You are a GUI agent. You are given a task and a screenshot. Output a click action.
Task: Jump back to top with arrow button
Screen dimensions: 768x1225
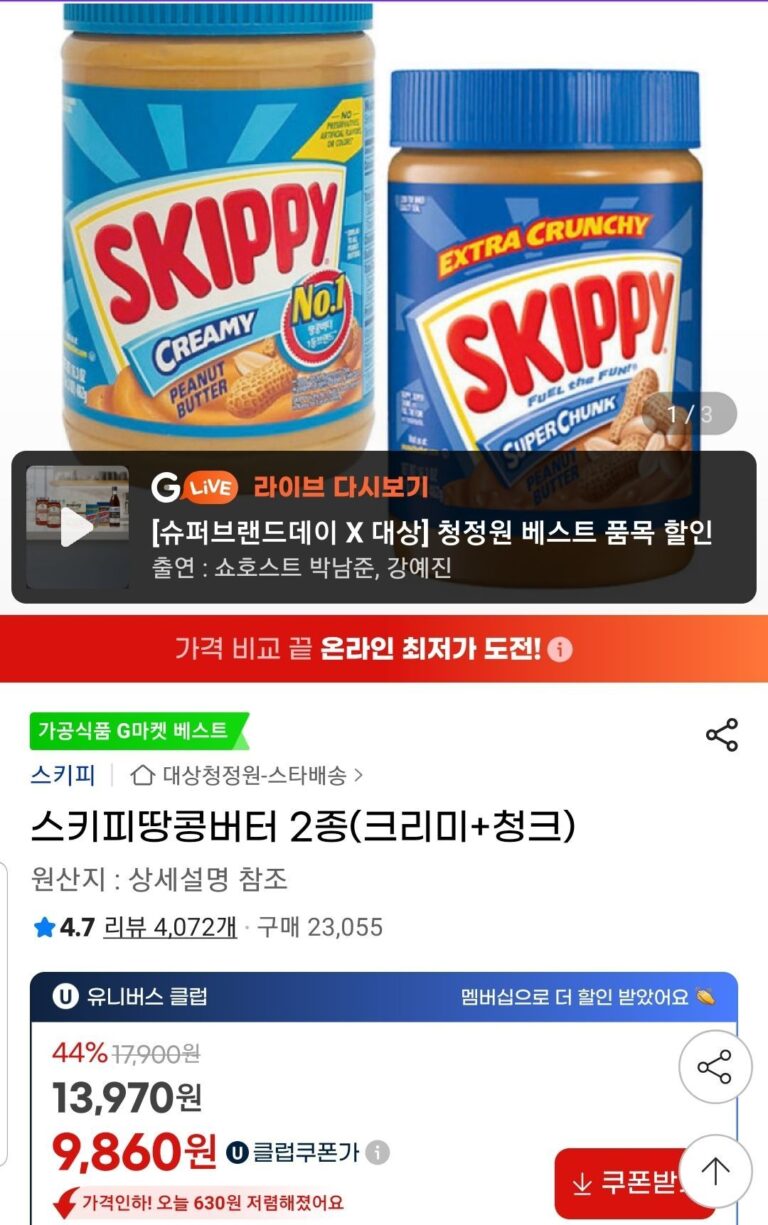[x=715, y=1170]
